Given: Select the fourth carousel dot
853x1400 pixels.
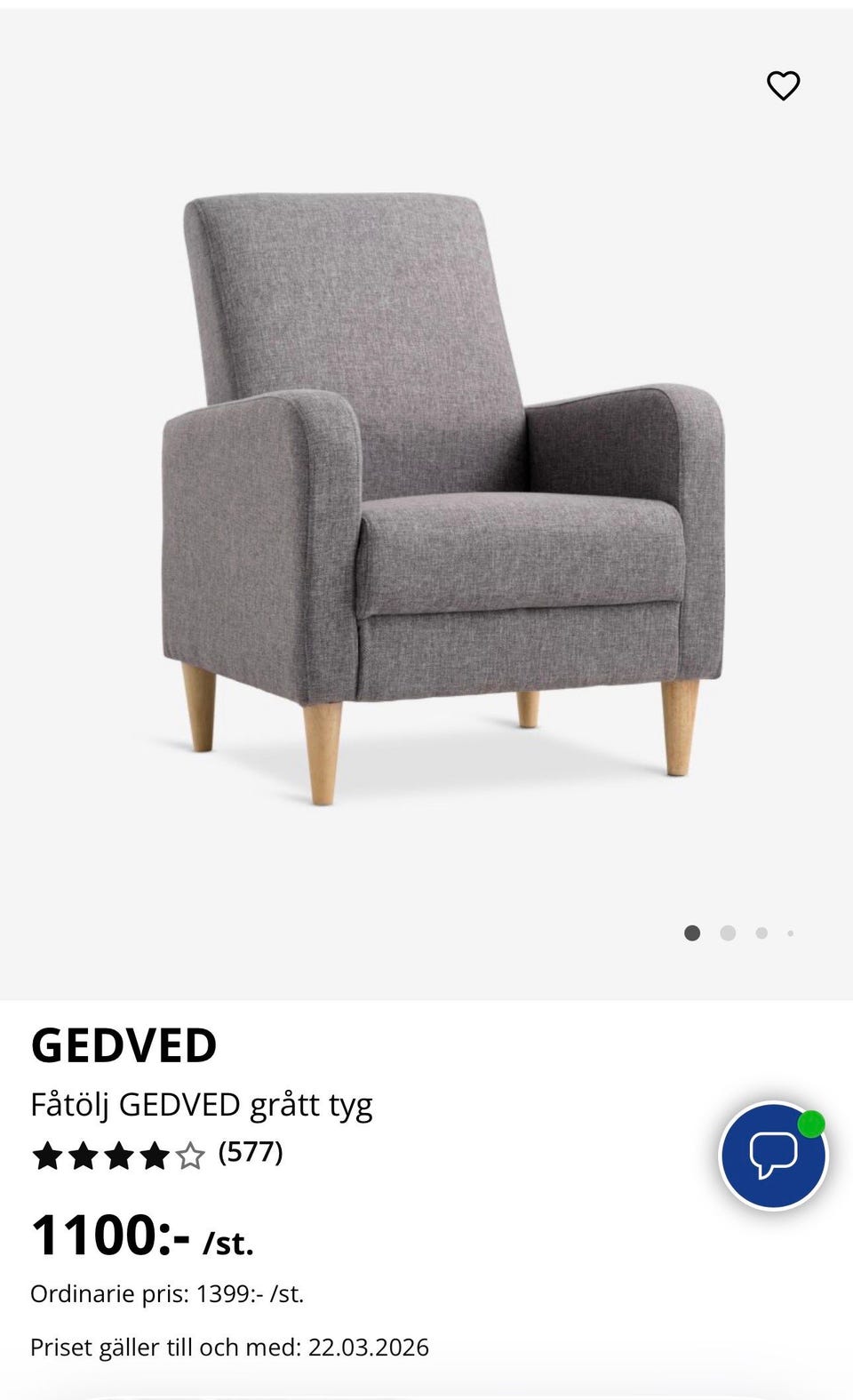Looking at the screenshot, I should point(790,933).
